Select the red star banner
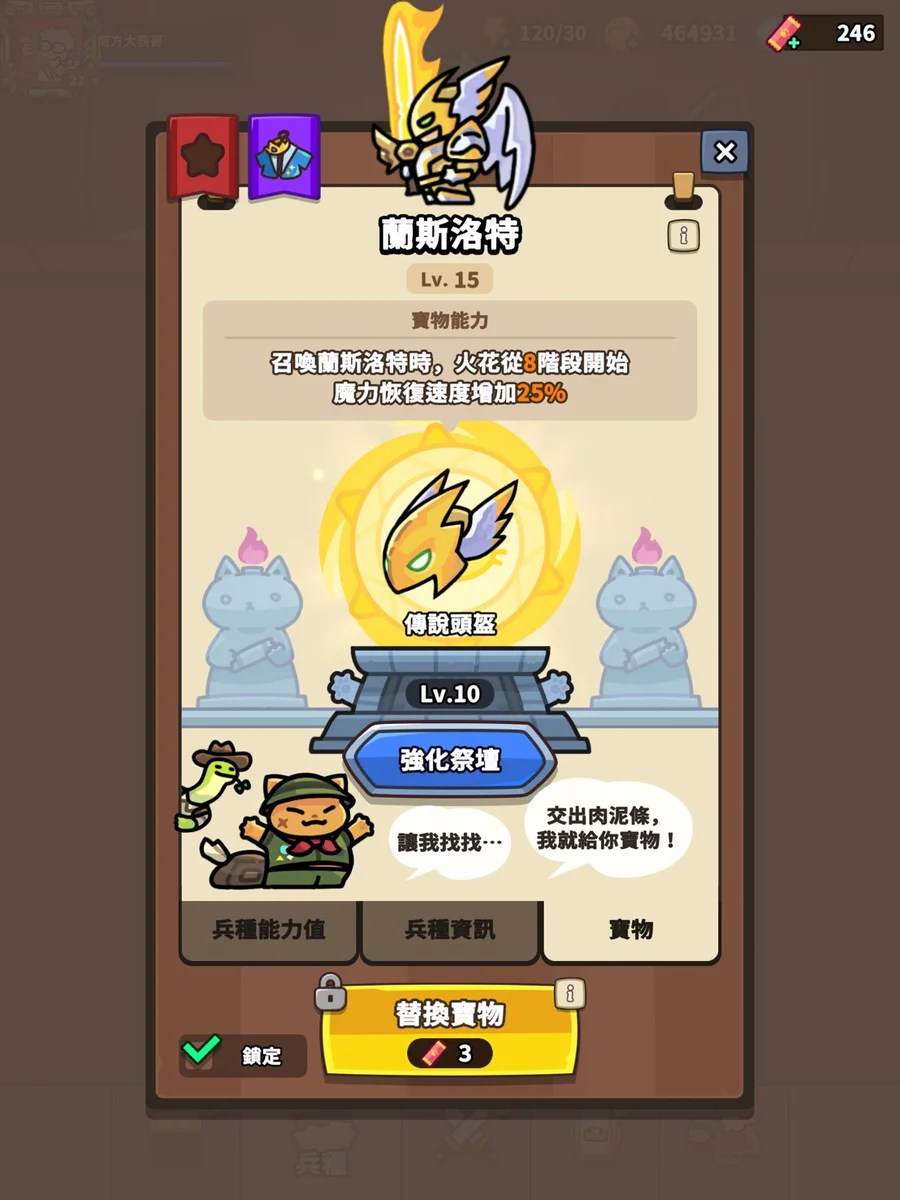 (x=203, y=155)
